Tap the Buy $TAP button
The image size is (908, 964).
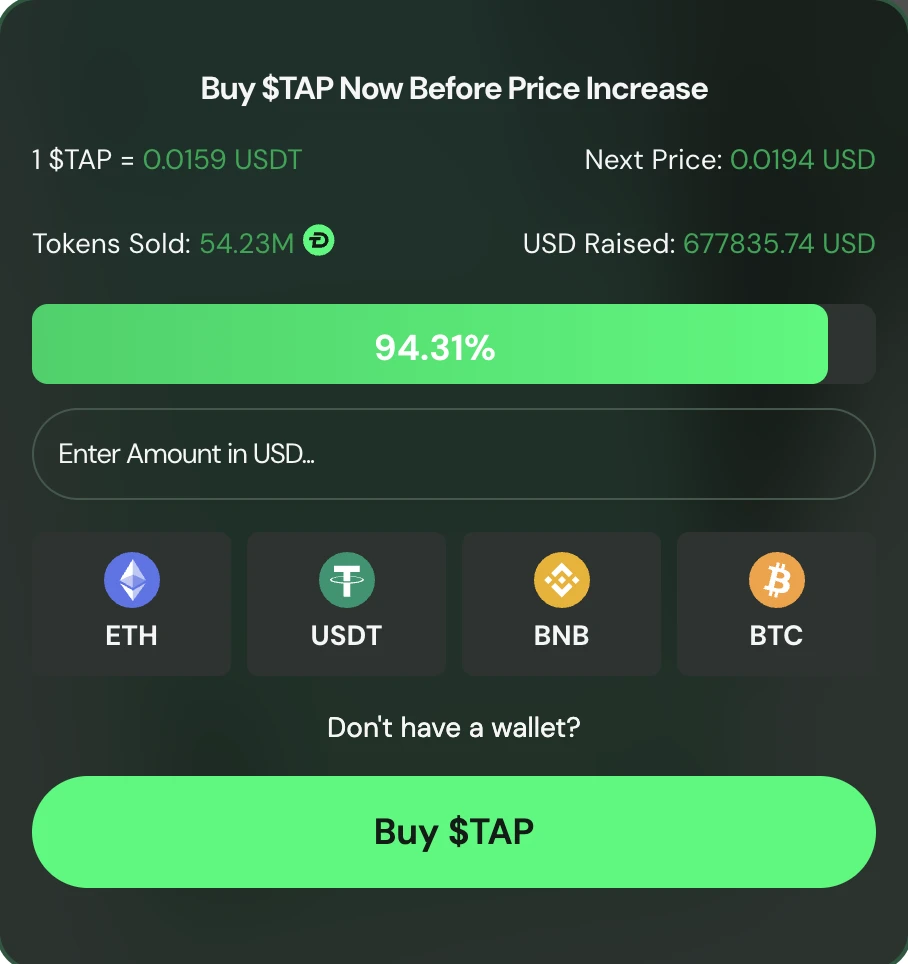(454, 832)
